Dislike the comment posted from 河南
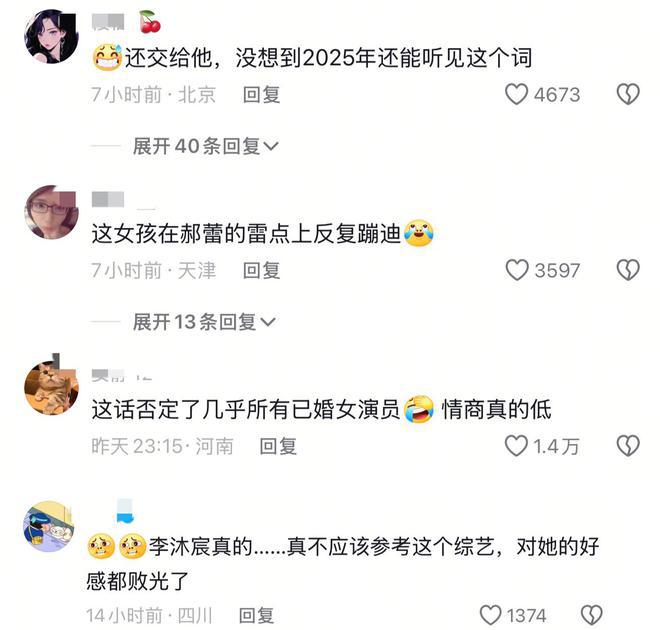This screenshot has width=660, height=630. 627,446
